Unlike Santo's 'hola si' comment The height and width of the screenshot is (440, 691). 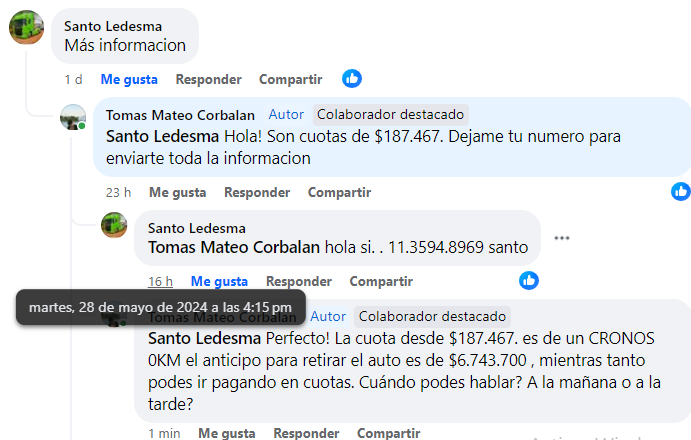pos(219,281)
